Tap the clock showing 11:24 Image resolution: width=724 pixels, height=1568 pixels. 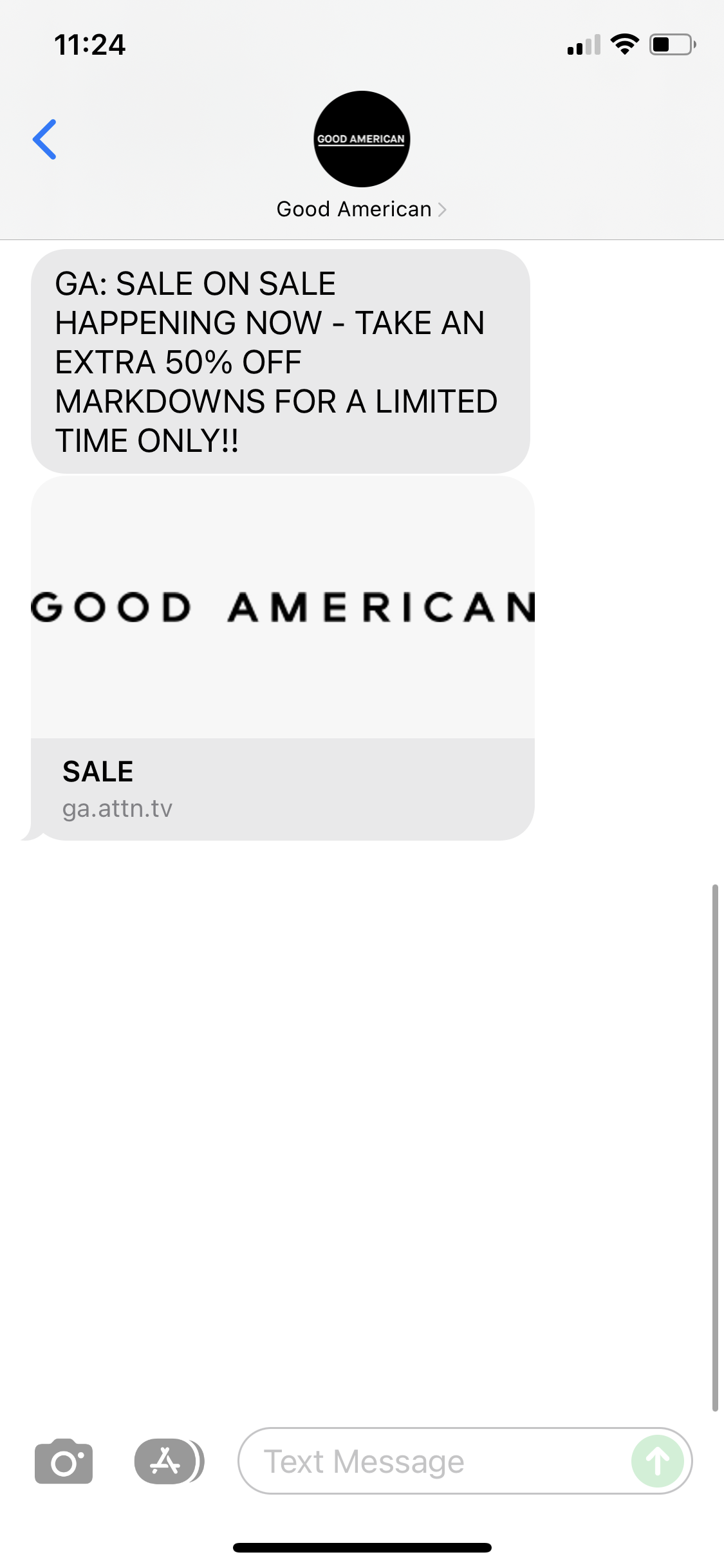(x=90, y=44)
